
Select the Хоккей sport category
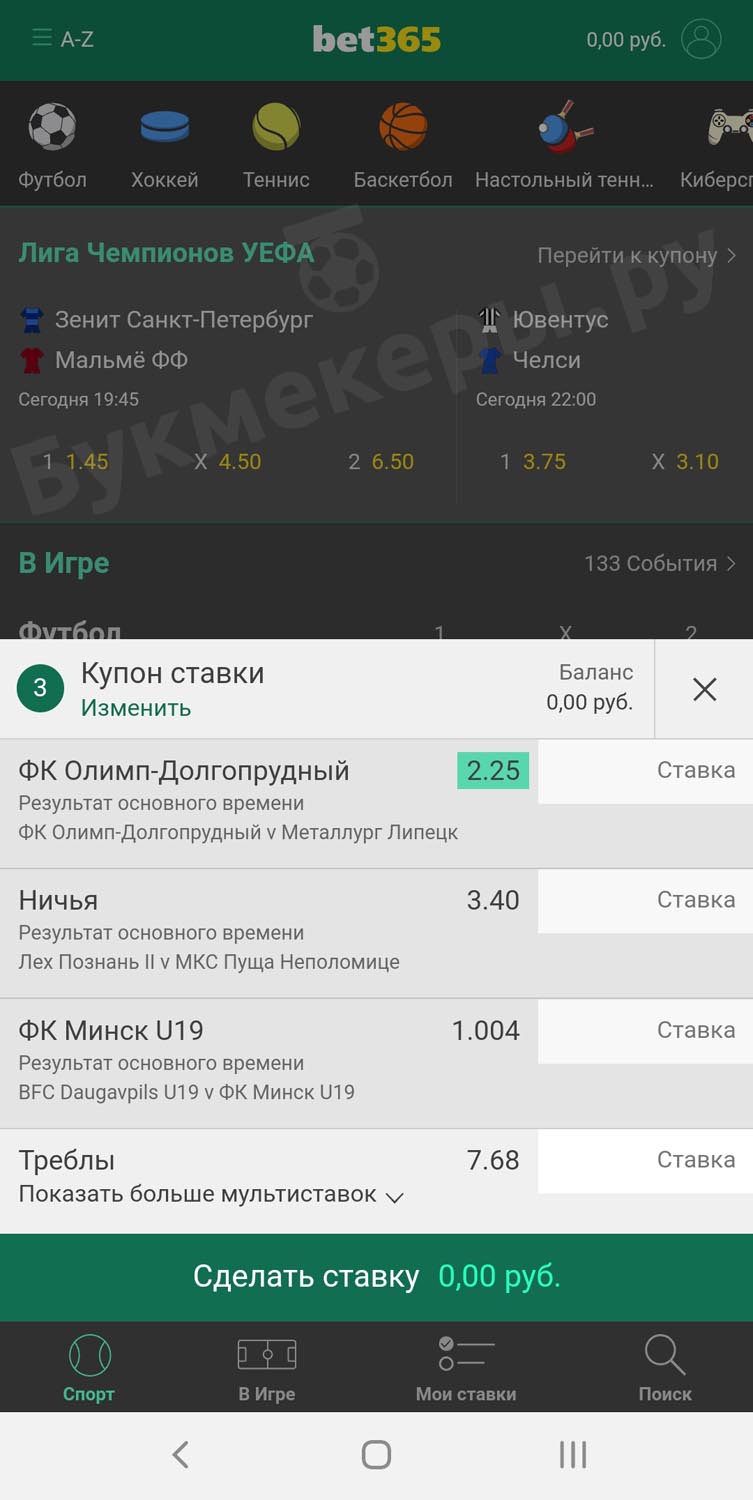tap(164, 146)
